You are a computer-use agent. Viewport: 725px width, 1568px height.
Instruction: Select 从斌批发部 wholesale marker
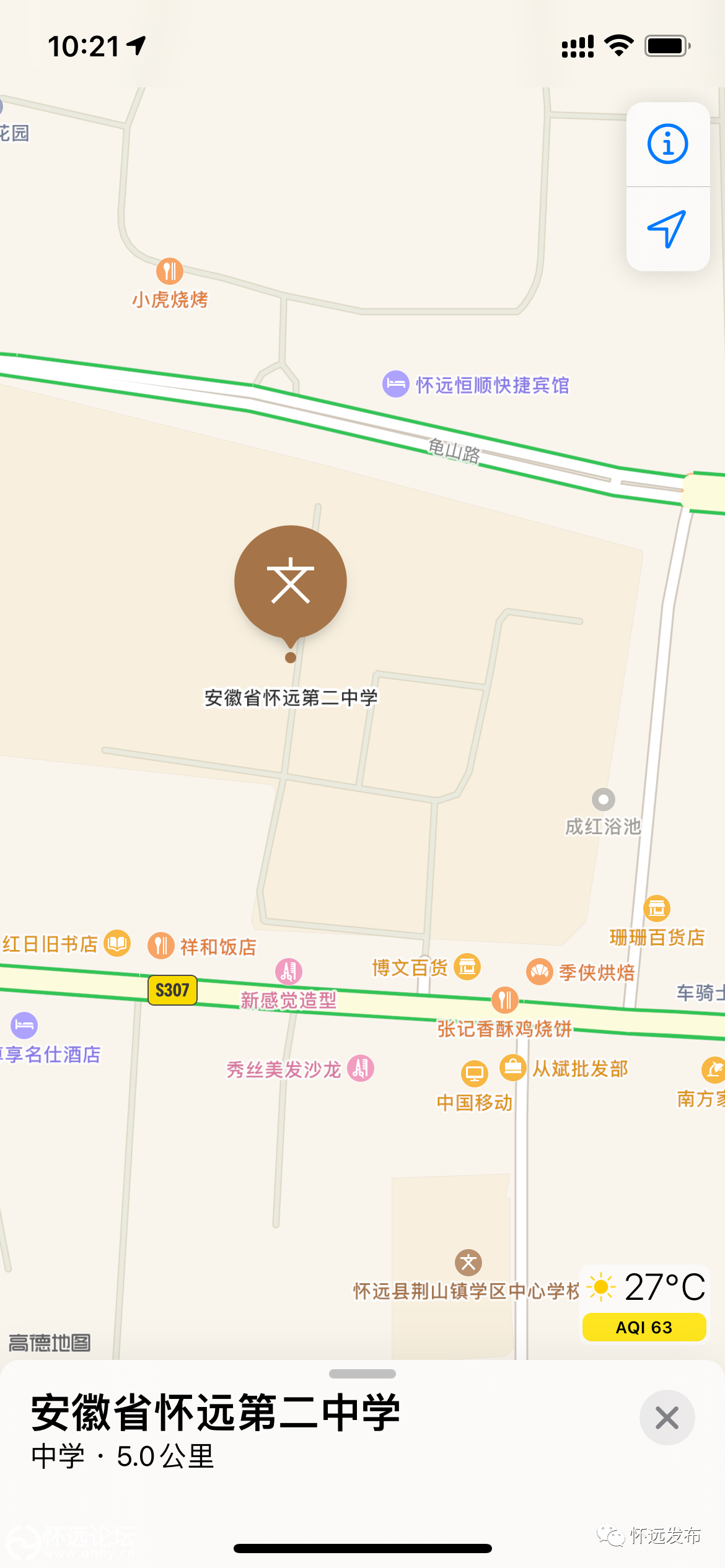(513, 1067)
